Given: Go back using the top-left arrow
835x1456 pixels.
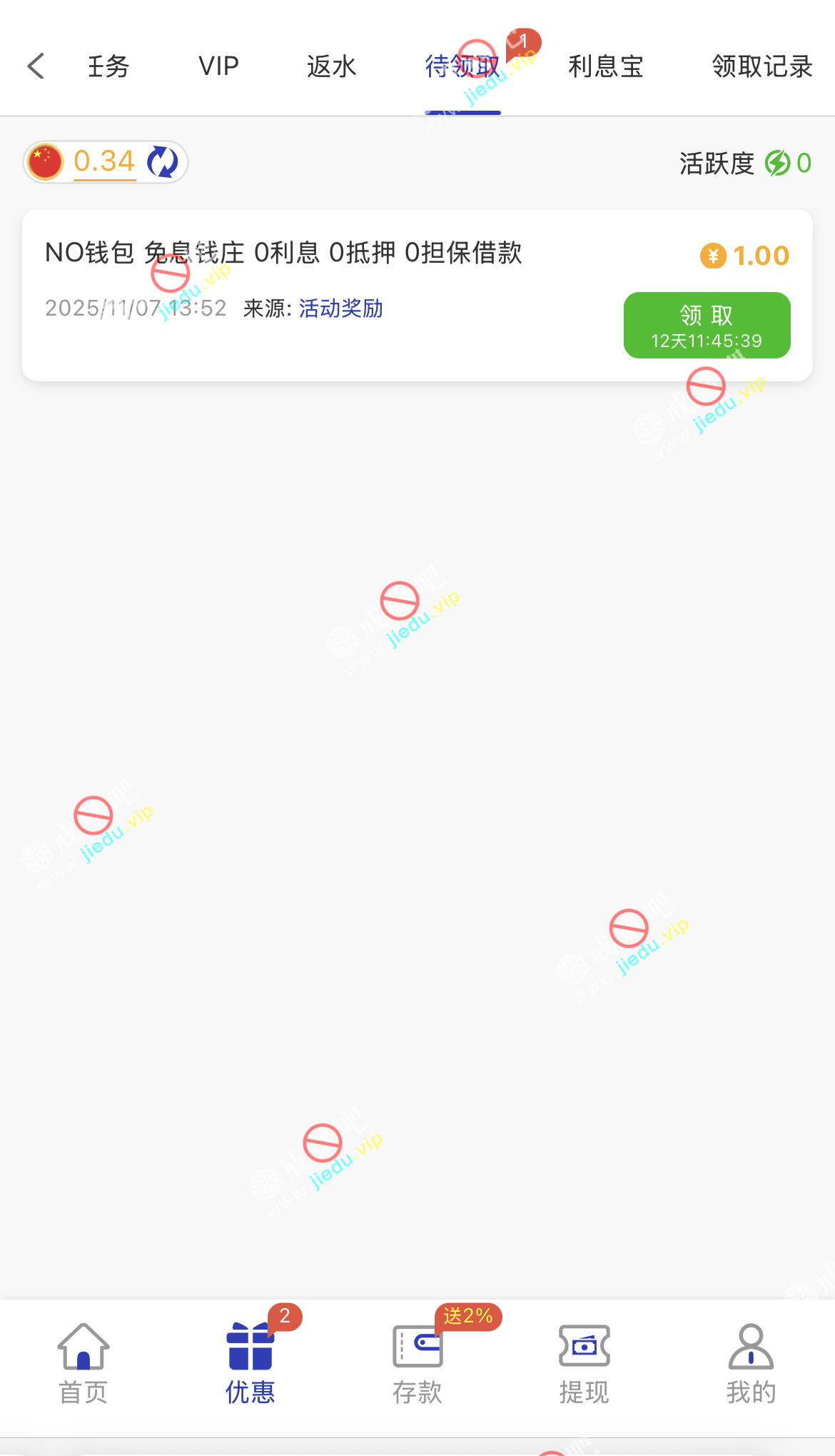Looking at the screenshot, I should coord(36,66).
